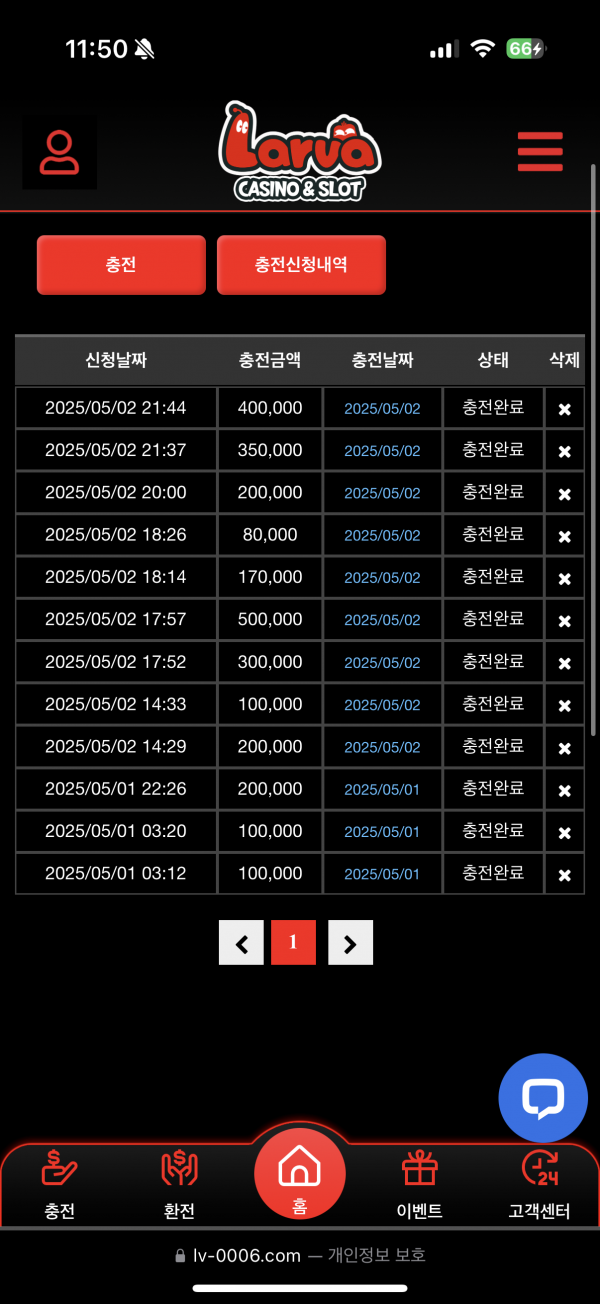Viewport: 600px width, 1304px height.
Task: Open the 고객센터 tab
Action: click(539, 1184)
